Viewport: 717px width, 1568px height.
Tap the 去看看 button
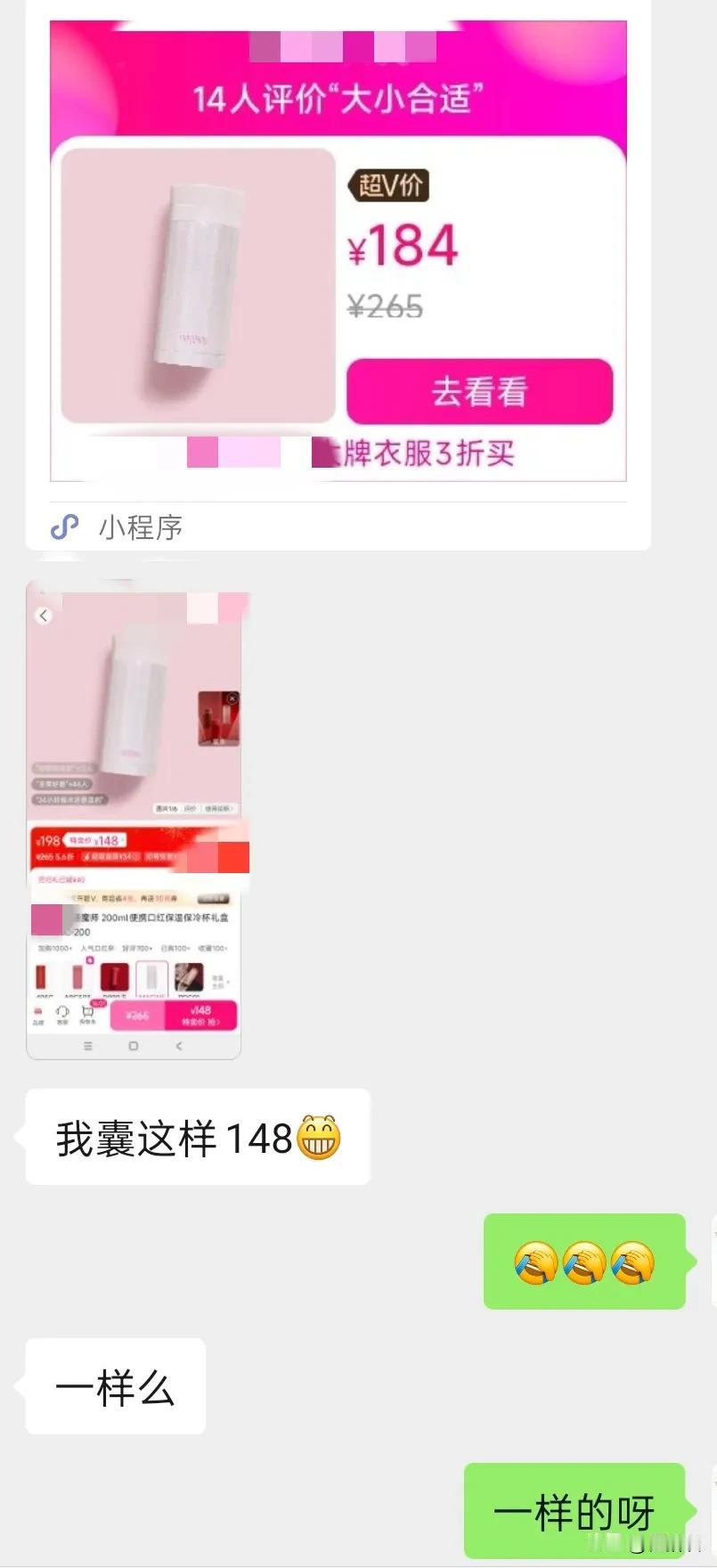[481, 392]
